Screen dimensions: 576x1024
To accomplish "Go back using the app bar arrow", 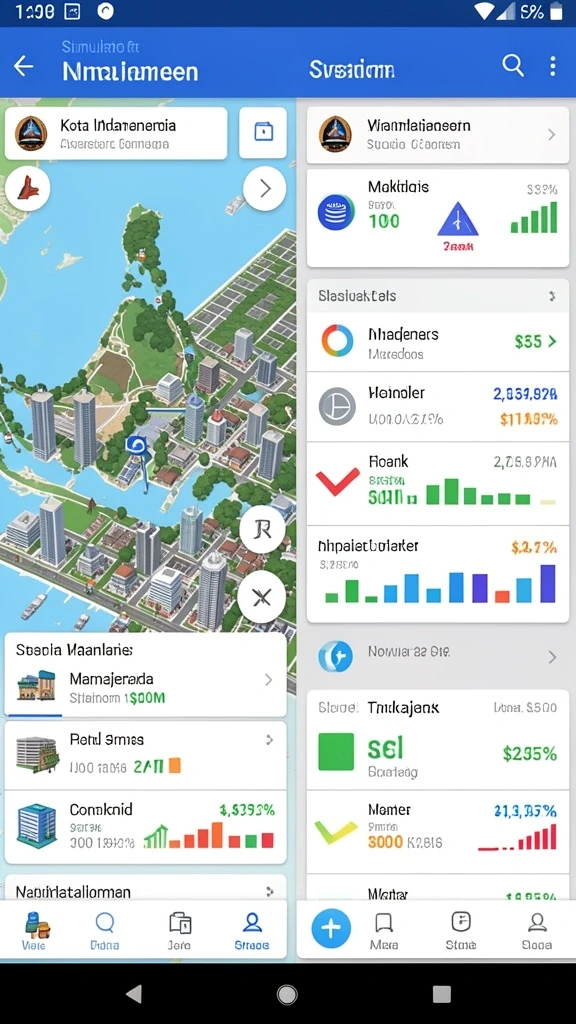I will 24,66.
